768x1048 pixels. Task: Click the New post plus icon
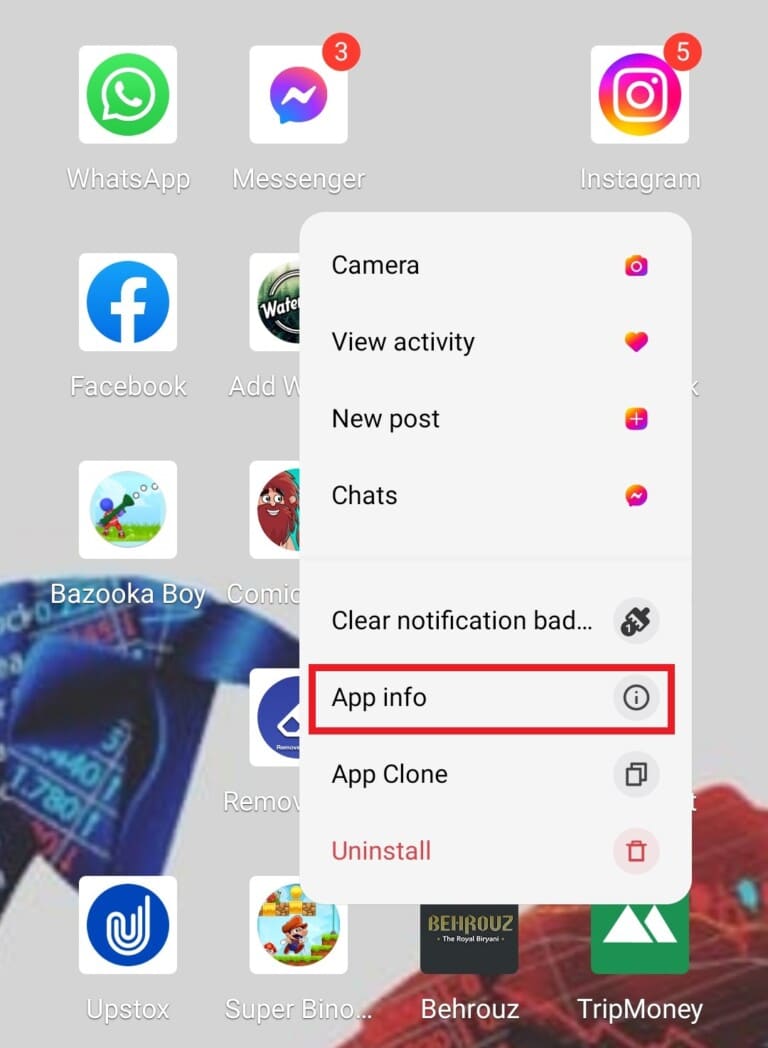637,418
